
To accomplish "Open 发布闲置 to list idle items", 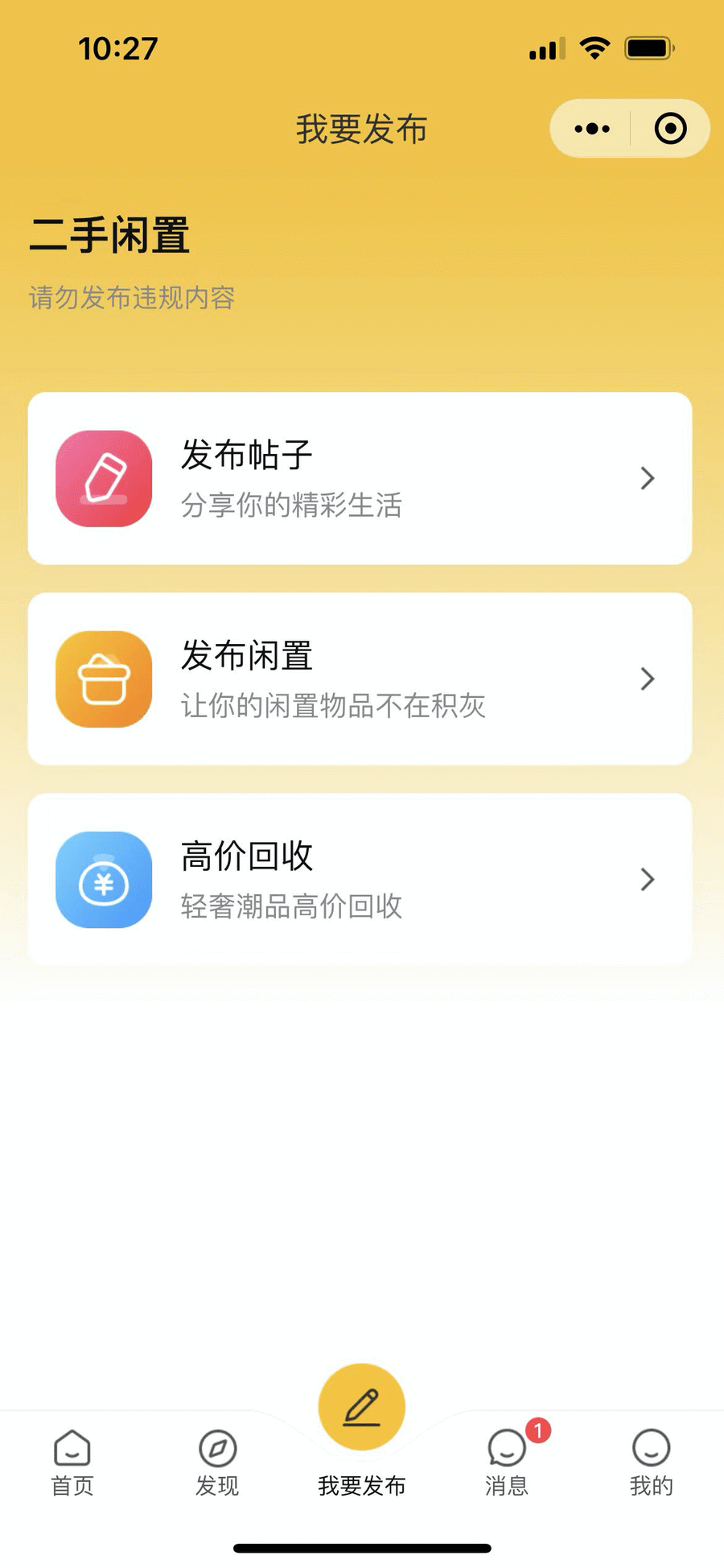I will [360, 679].
